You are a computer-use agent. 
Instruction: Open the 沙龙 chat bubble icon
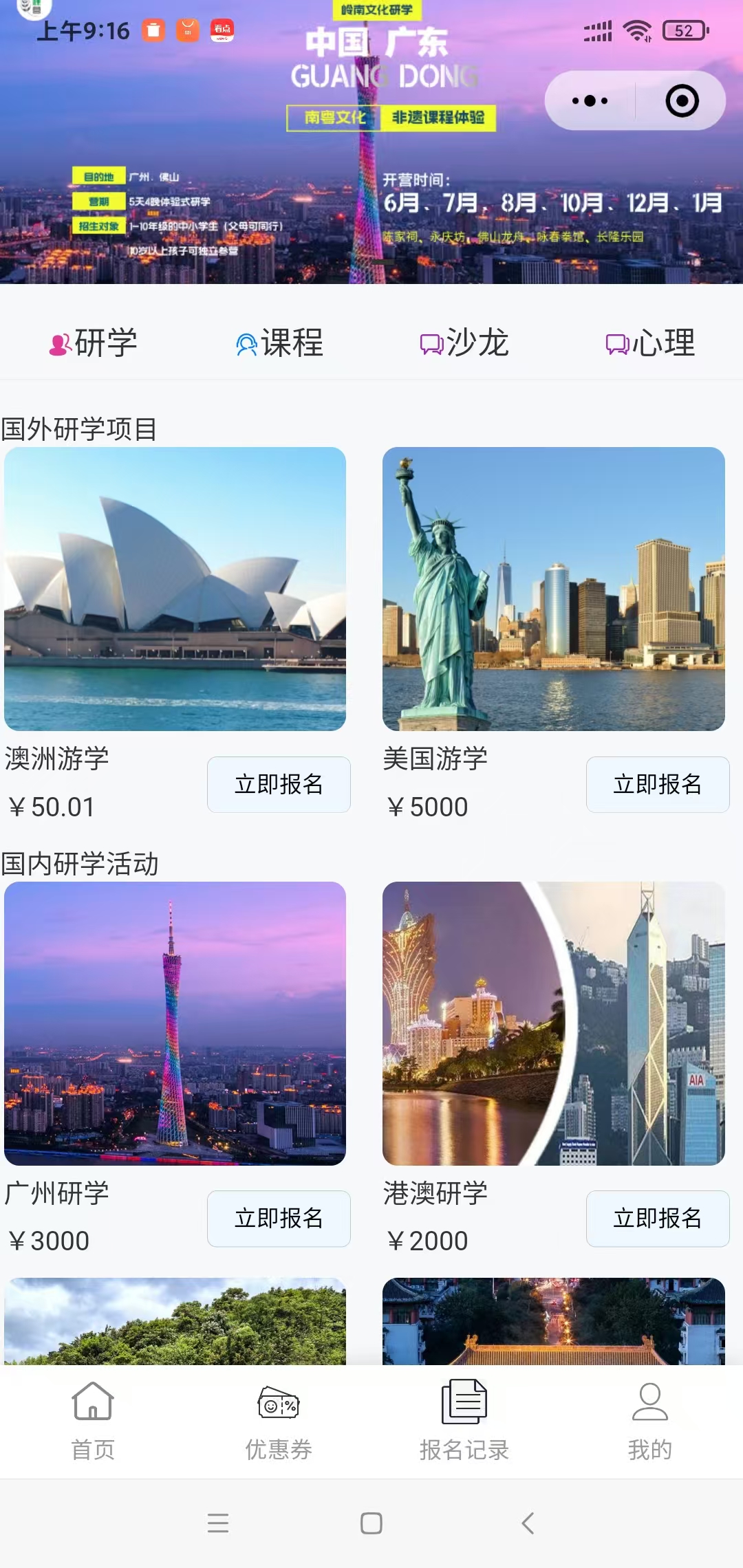point(431,342)
